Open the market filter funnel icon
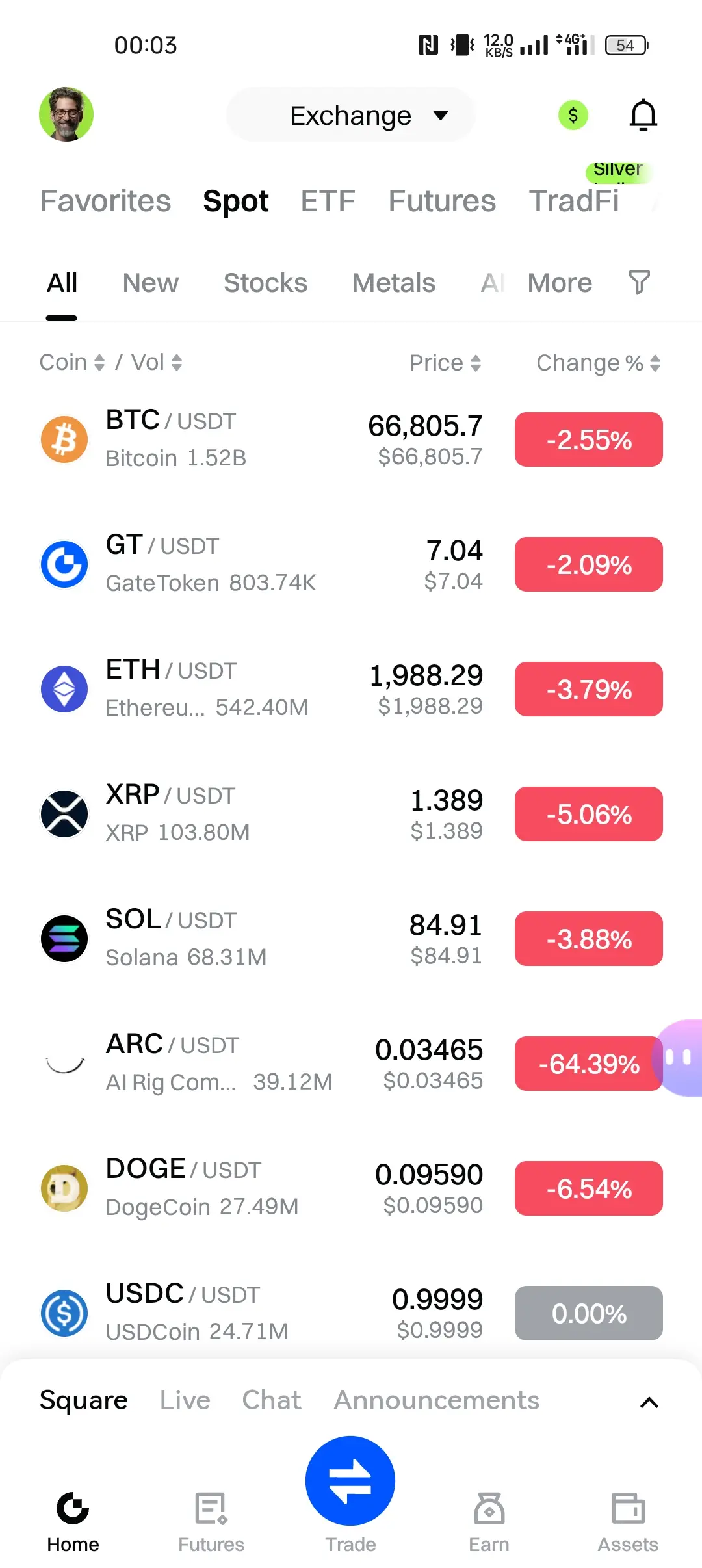Viewport: 702px width, 1568px height. 639,283
